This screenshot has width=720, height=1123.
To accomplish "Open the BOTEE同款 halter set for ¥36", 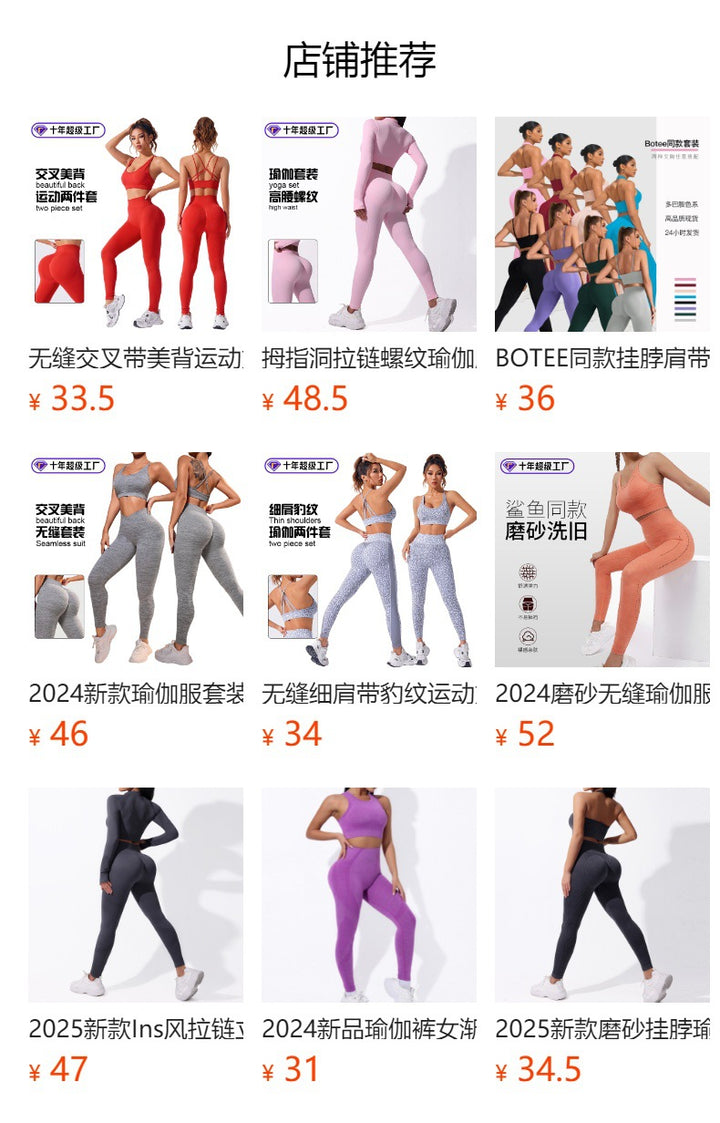I will (x=602, y=224).
